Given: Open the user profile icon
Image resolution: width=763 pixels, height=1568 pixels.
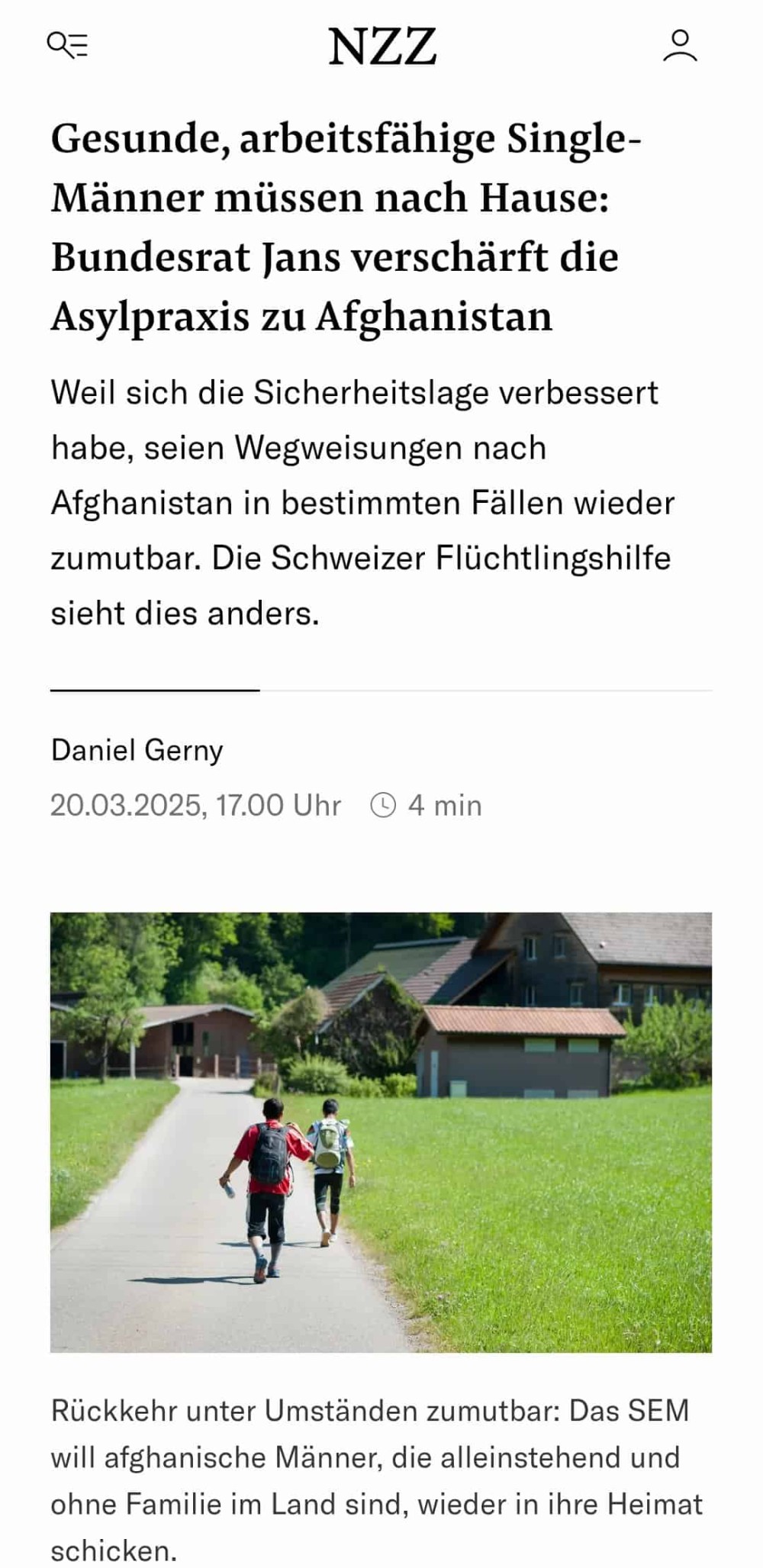Looking at the screenshot, I should (680, 46).
